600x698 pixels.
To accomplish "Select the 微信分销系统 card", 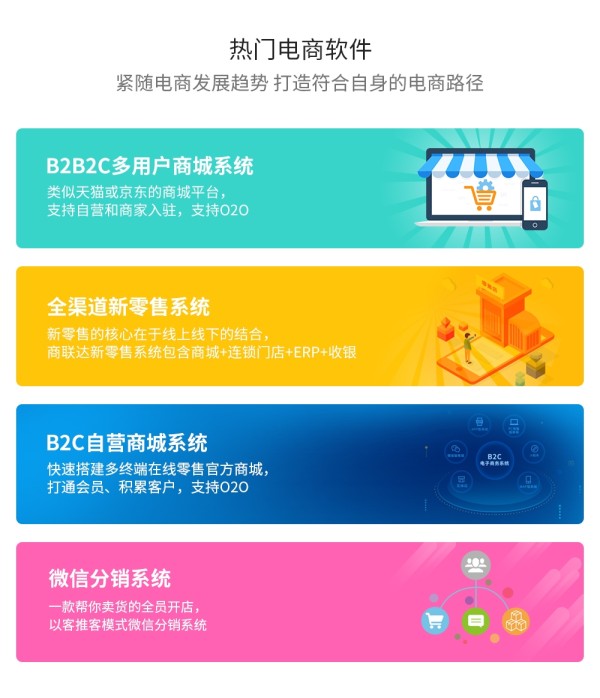I will [x=299, y=602].
